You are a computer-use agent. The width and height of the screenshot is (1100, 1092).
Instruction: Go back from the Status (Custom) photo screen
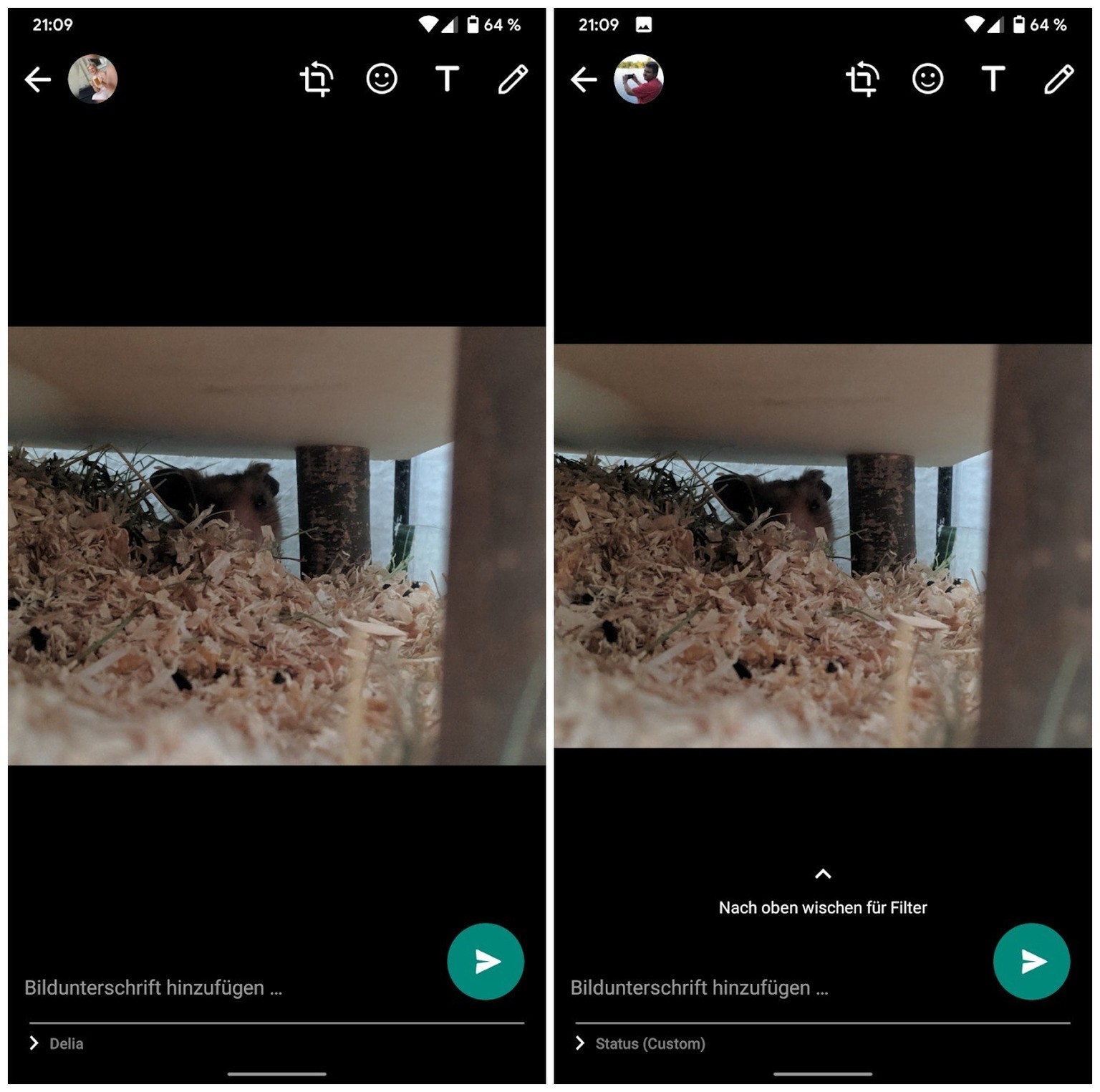[584, 79]
